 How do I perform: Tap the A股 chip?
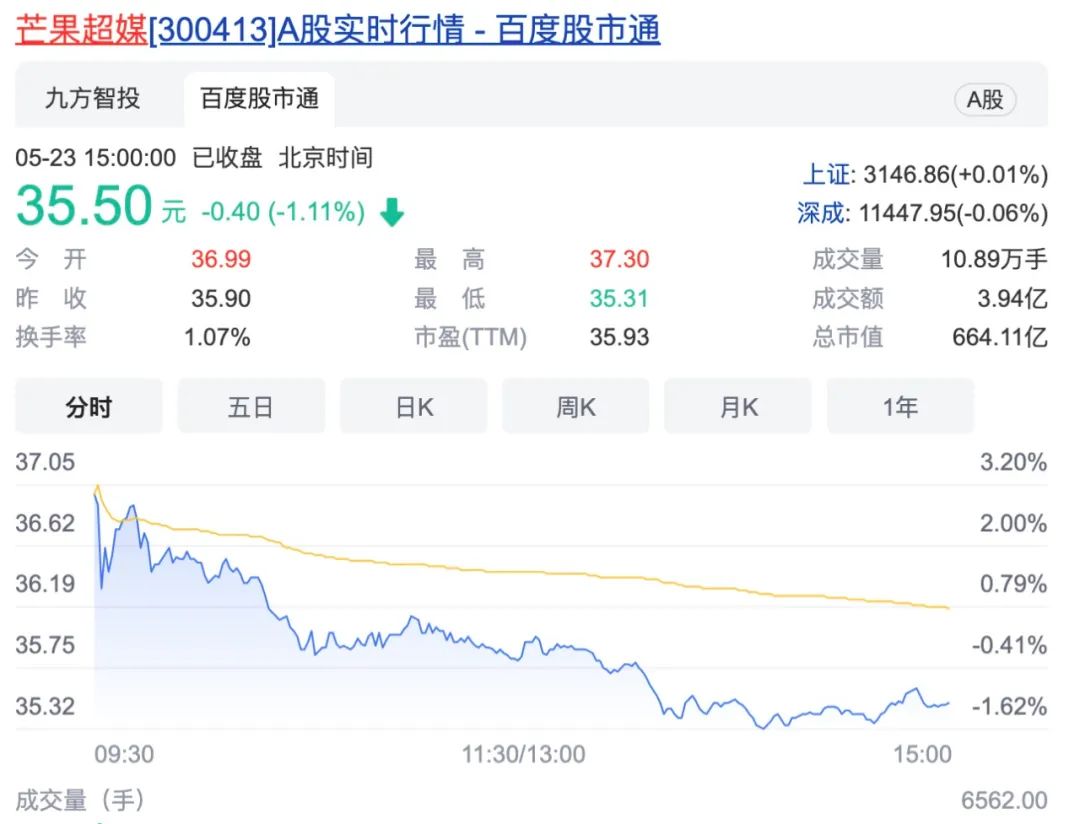[x=985, y=100]
